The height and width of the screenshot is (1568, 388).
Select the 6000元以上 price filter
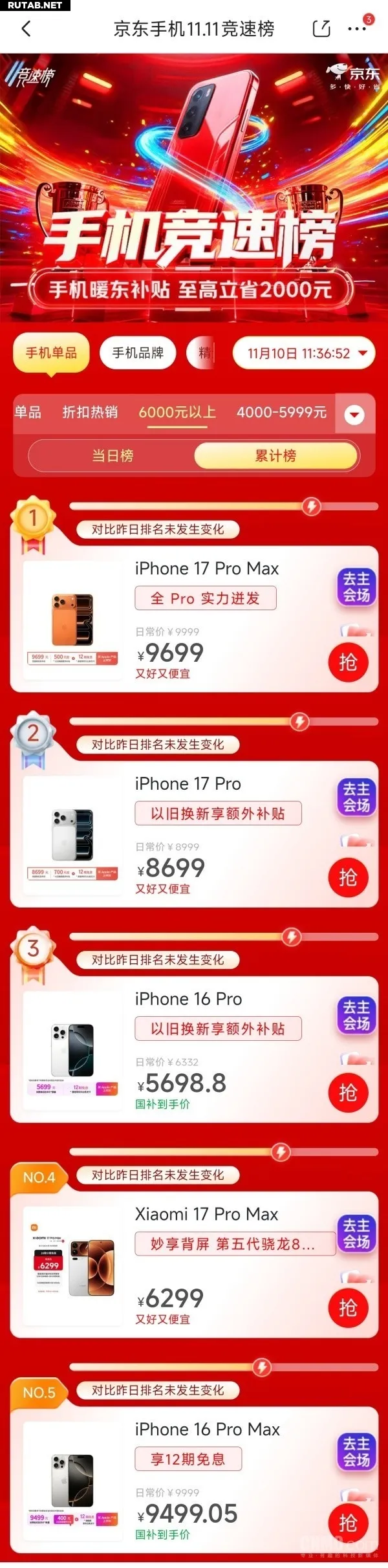click(177, 412)
